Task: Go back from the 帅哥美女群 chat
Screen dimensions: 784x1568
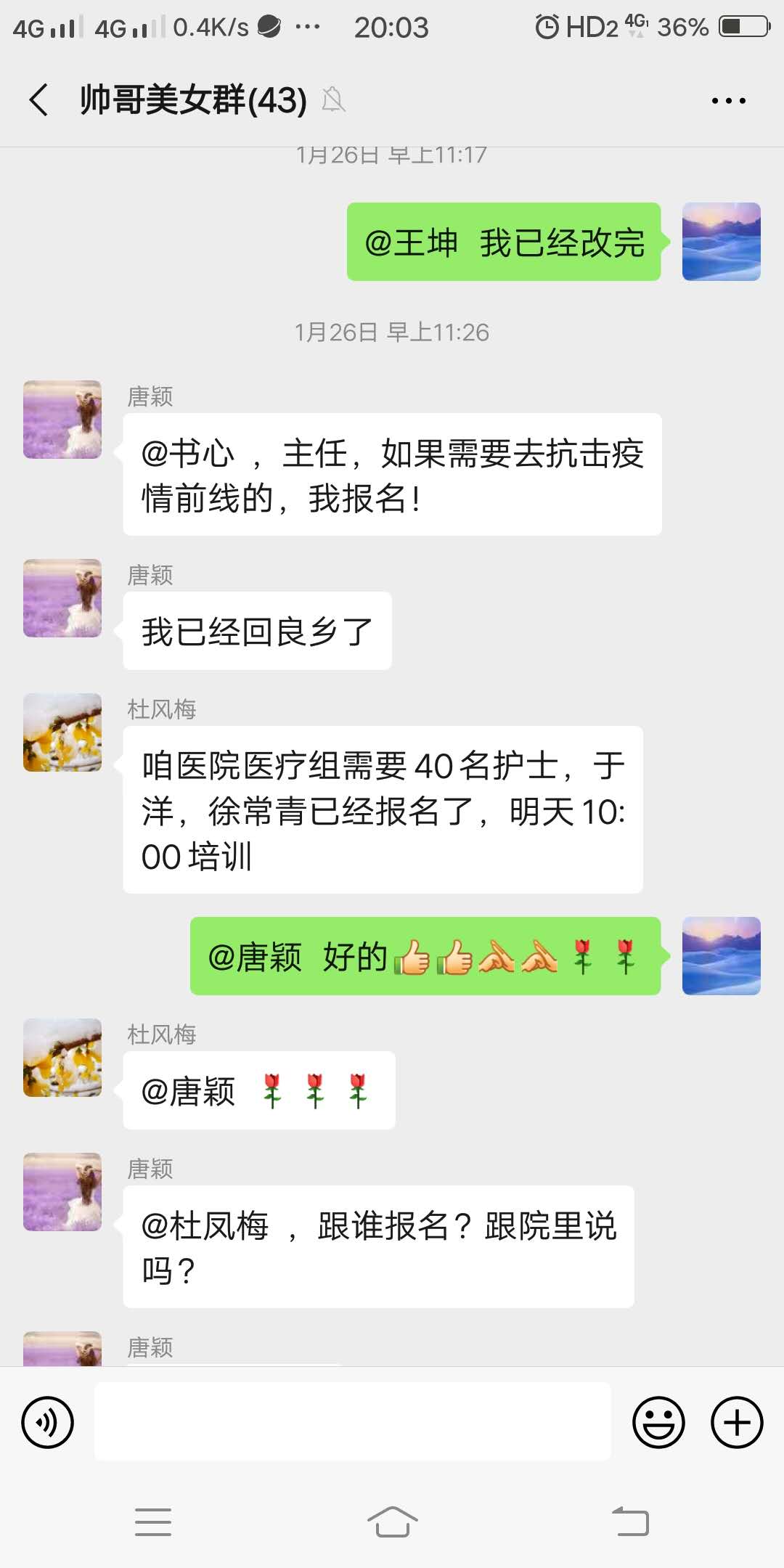Action: 39,99
